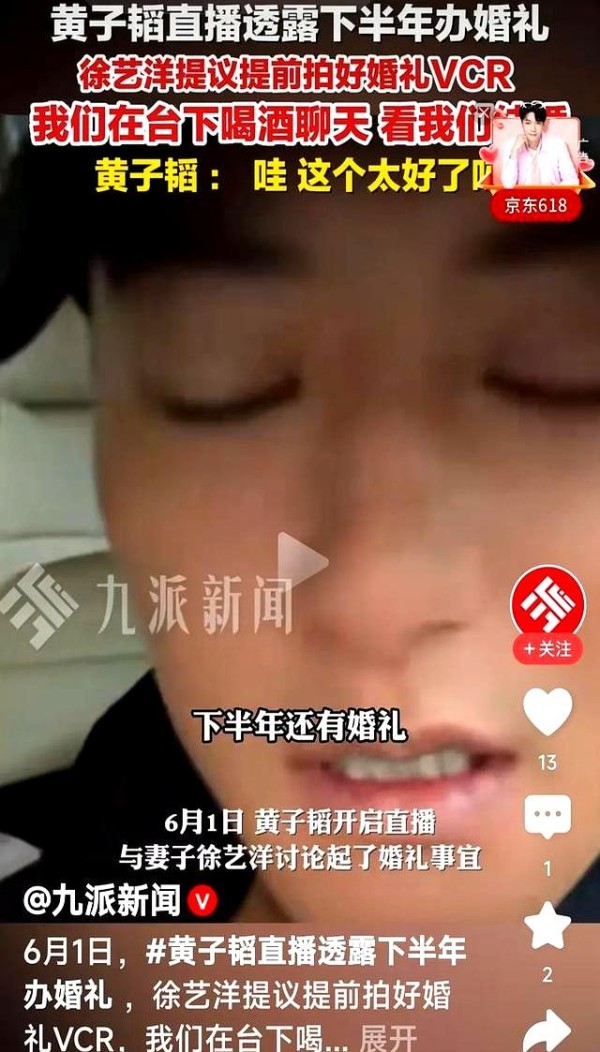
Task: Like this video with the heart icon
Action: click(548, 711)
